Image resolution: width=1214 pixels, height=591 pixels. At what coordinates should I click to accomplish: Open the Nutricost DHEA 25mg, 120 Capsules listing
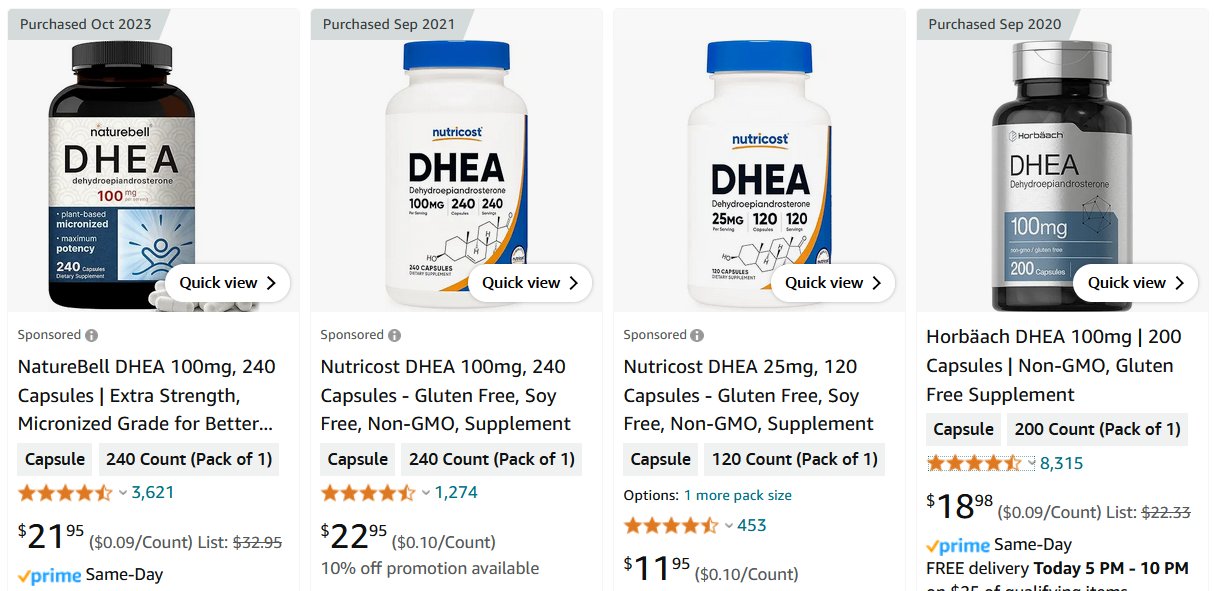[x=748, y=395]
